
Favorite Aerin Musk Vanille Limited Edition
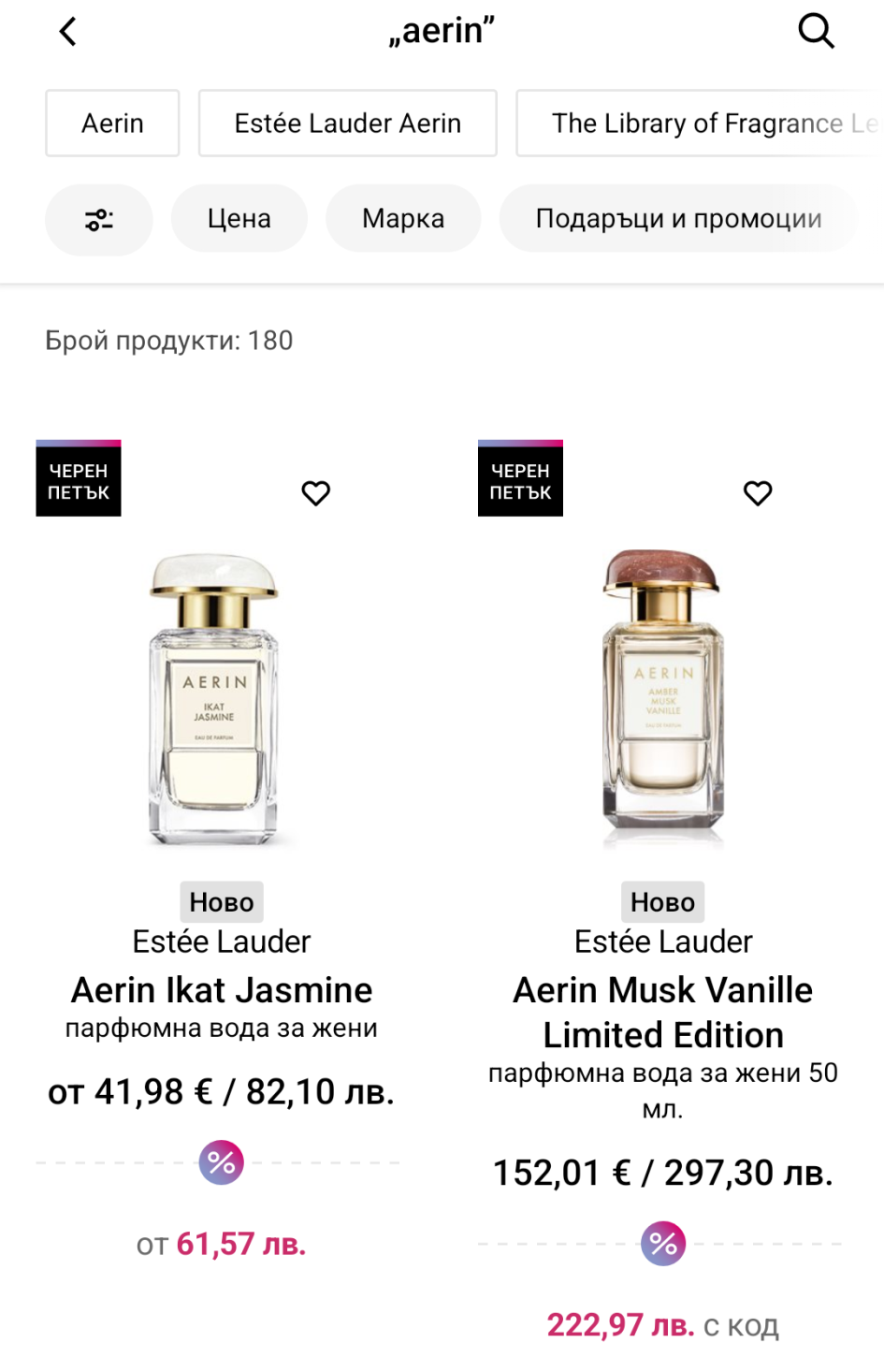point(758,493)
